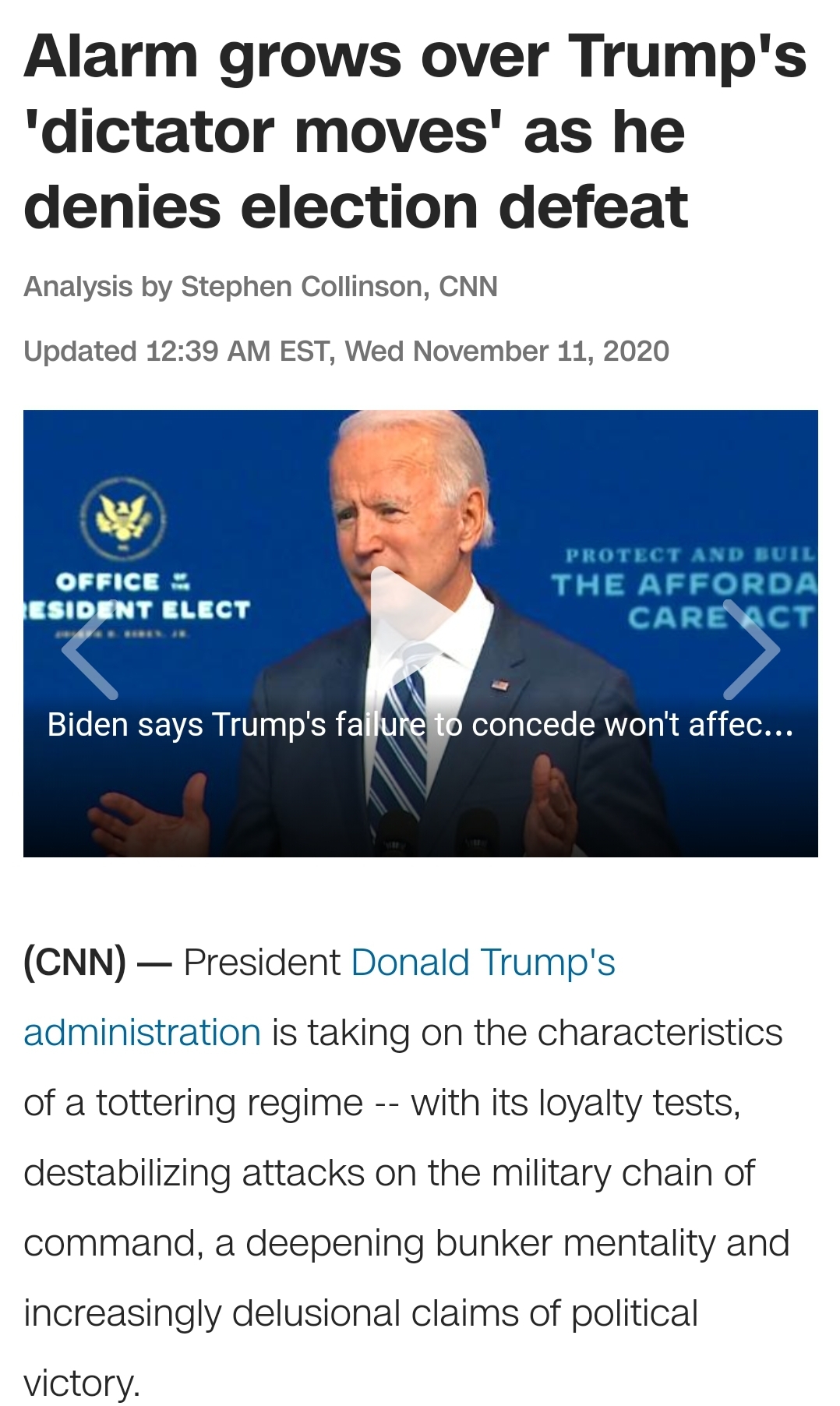The image size is (840, 1406).
Task: Go to the next video arrow
Action: click(751, 648)
